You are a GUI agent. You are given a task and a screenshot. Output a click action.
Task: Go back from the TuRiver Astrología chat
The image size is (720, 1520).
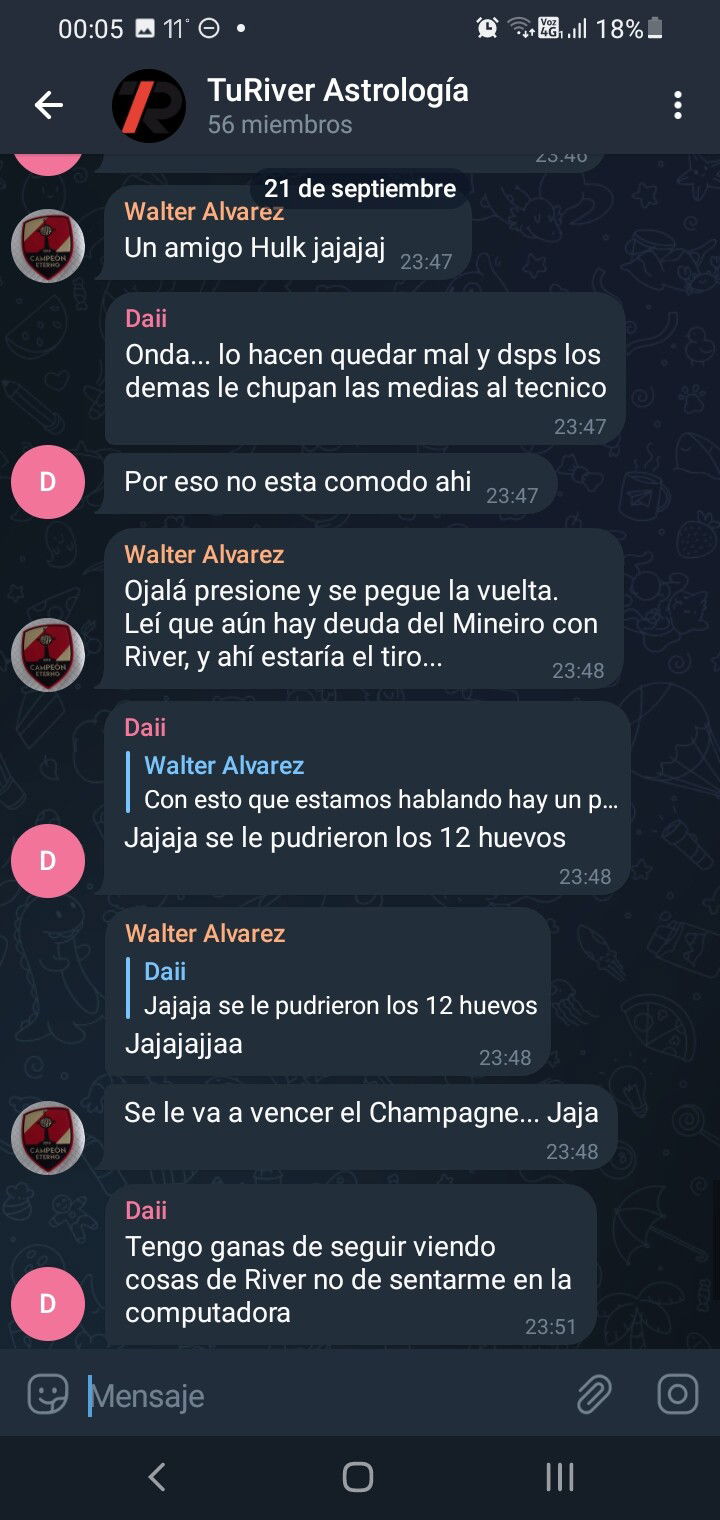pyautogui.click(x=48, y=105)
